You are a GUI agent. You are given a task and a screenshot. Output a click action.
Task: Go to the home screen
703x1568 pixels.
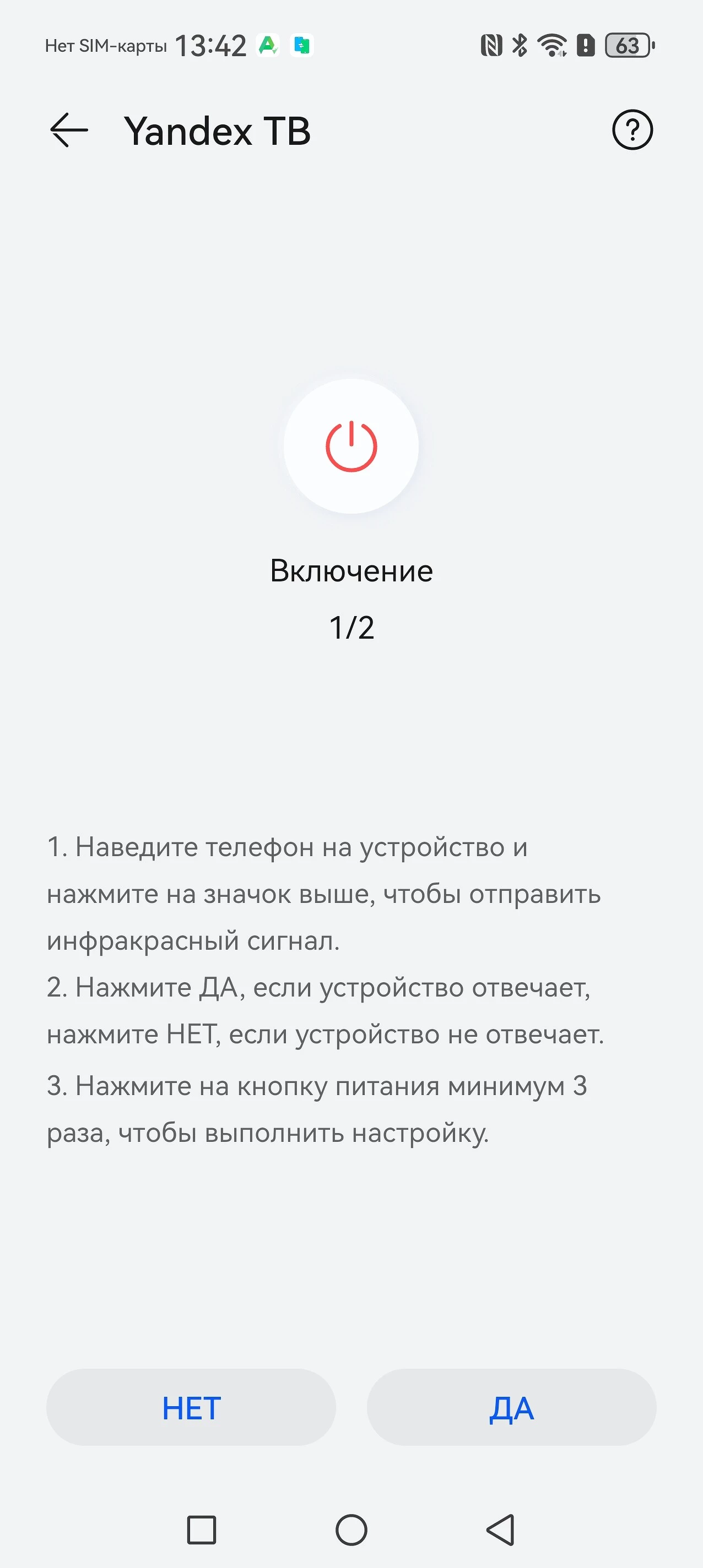351,1529
